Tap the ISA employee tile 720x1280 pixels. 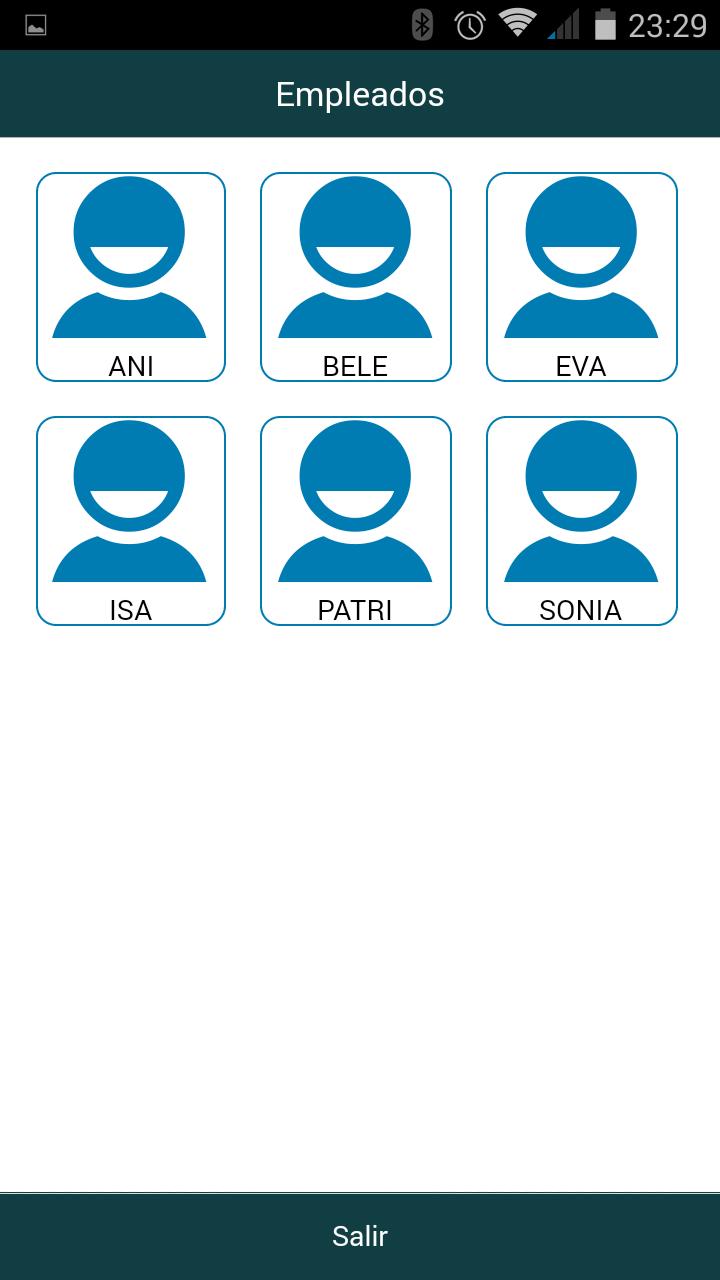pyautogui.click(x=131, y=521)
